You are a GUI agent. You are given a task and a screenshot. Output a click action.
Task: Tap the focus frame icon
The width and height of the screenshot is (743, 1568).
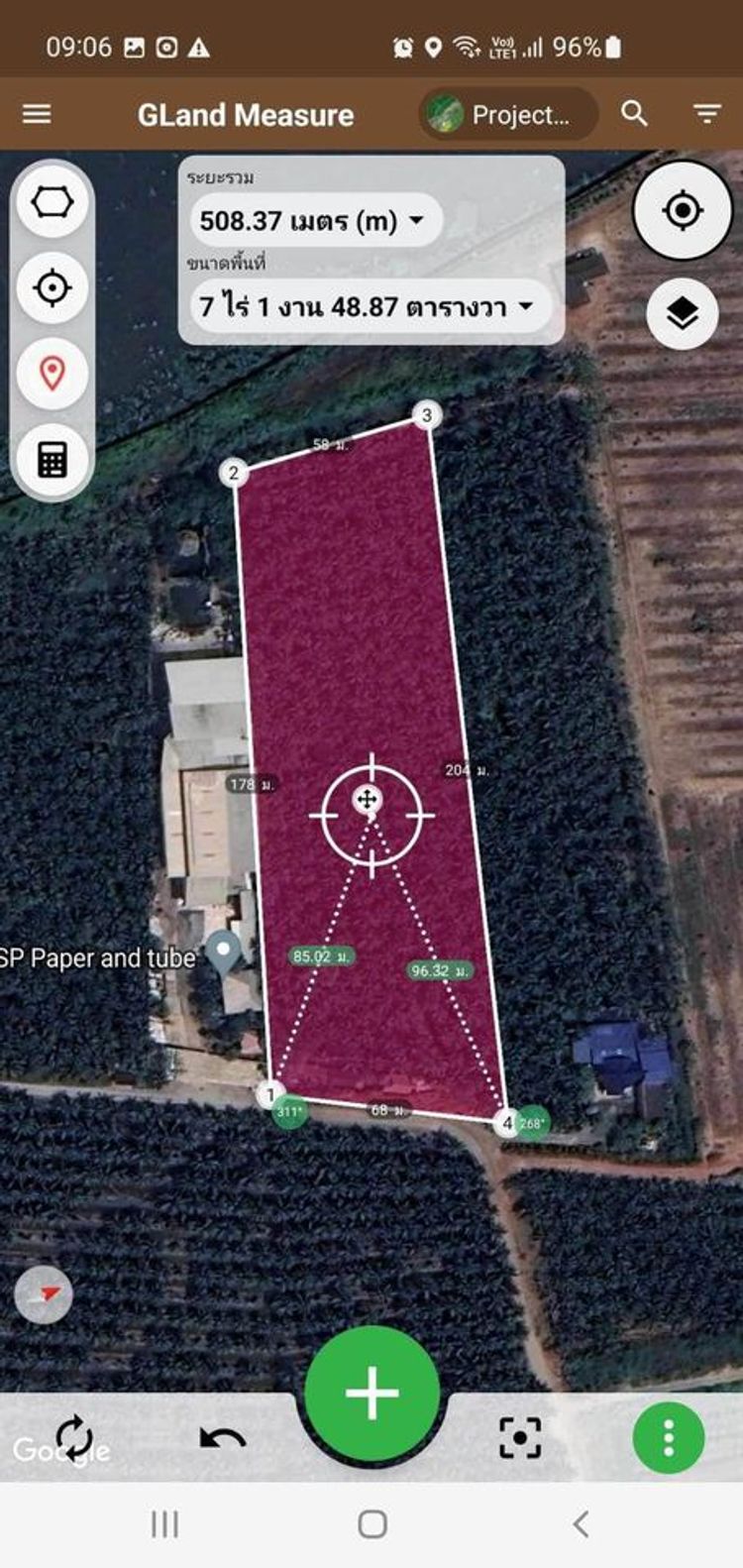coord(520,1437)
